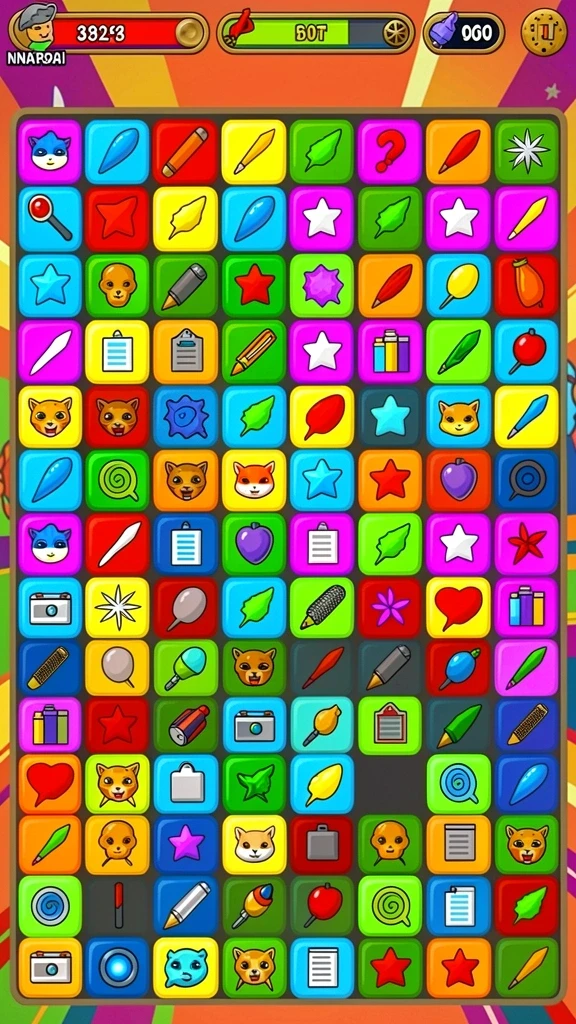Select the red starfish on pink tile

click(526, 545)
